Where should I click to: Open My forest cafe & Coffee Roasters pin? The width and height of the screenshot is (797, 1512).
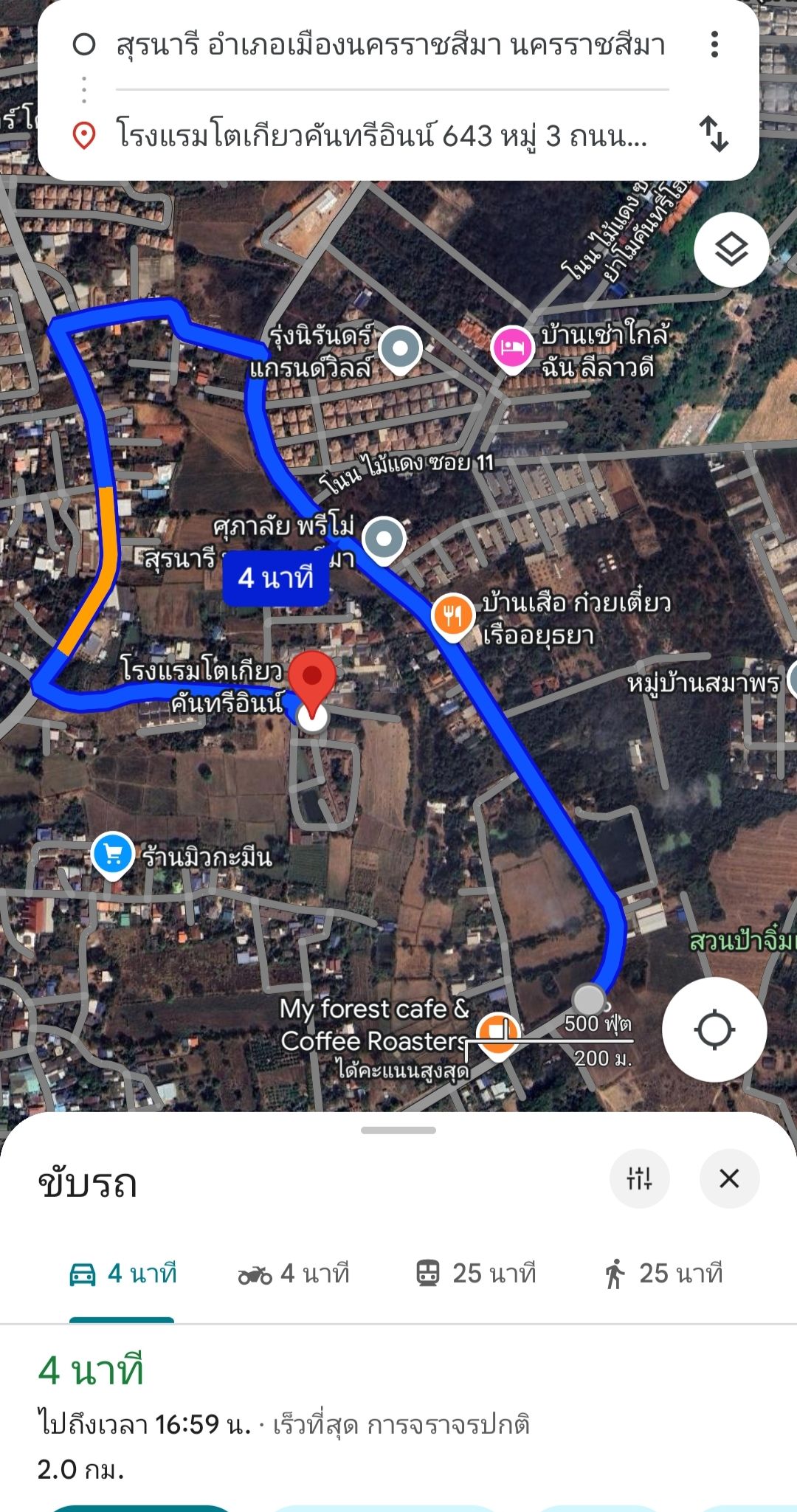(x=498, y=1035)
